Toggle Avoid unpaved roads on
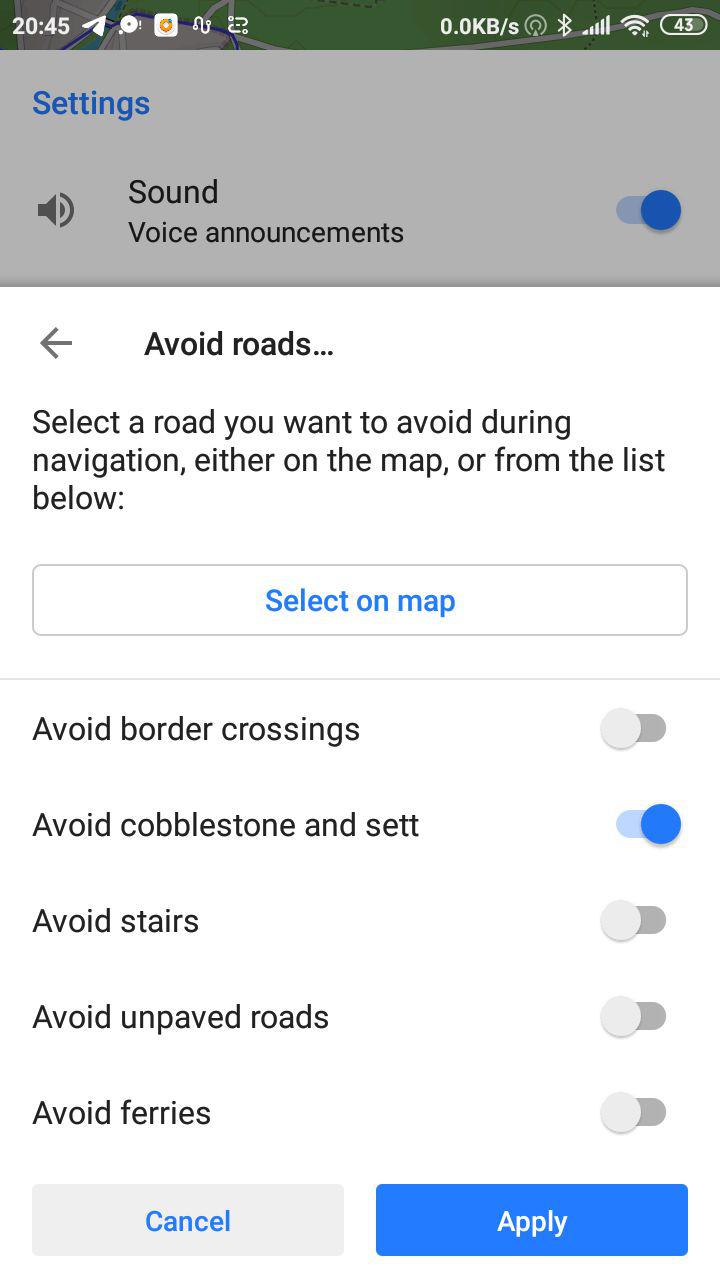Image resolution: width=720 pixels, height=1280 pixels. (634, 1017)
